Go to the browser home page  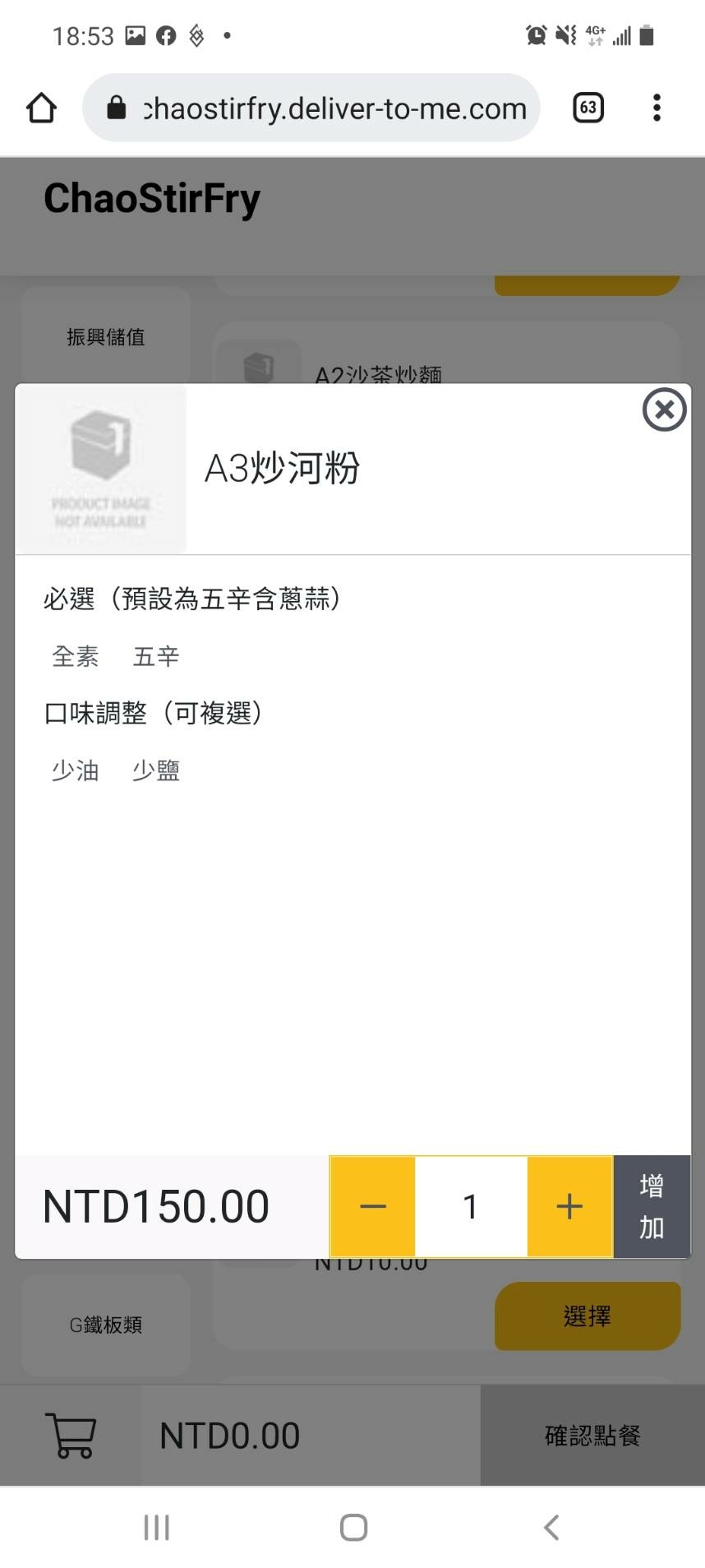[x=41, y=108]
